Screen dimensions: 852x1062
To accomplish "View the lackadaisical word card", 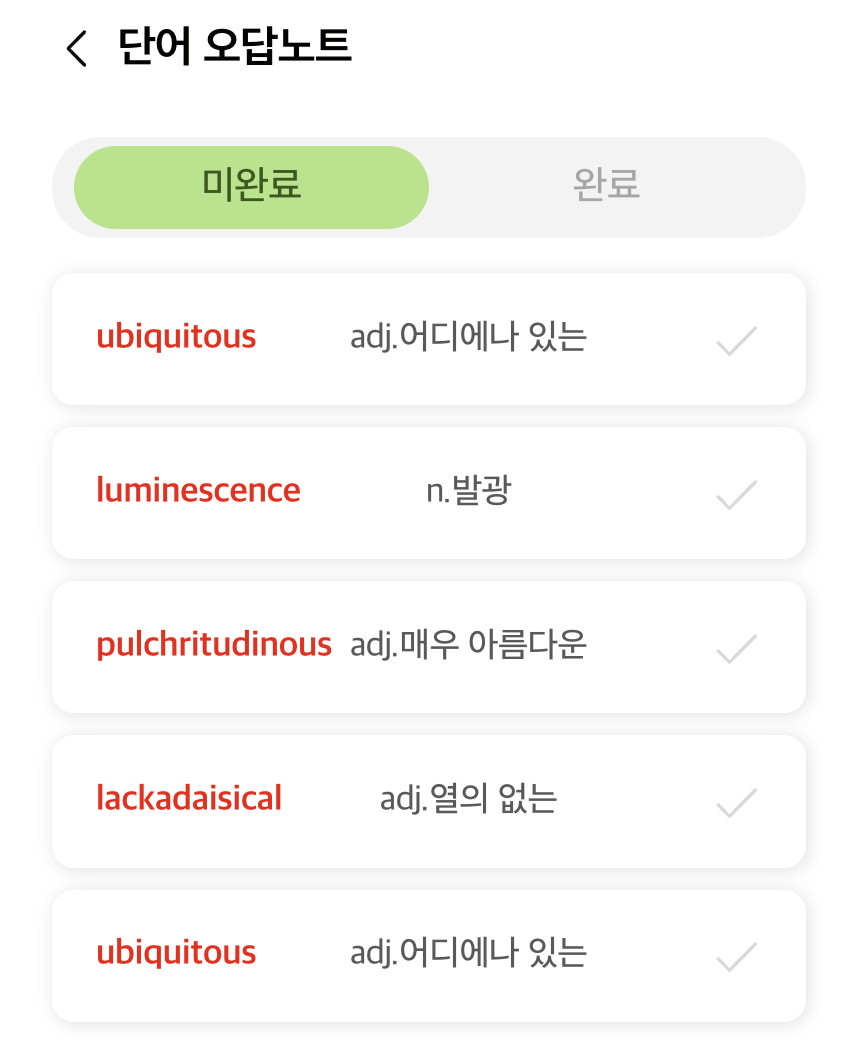I will [x=400, y=800].
